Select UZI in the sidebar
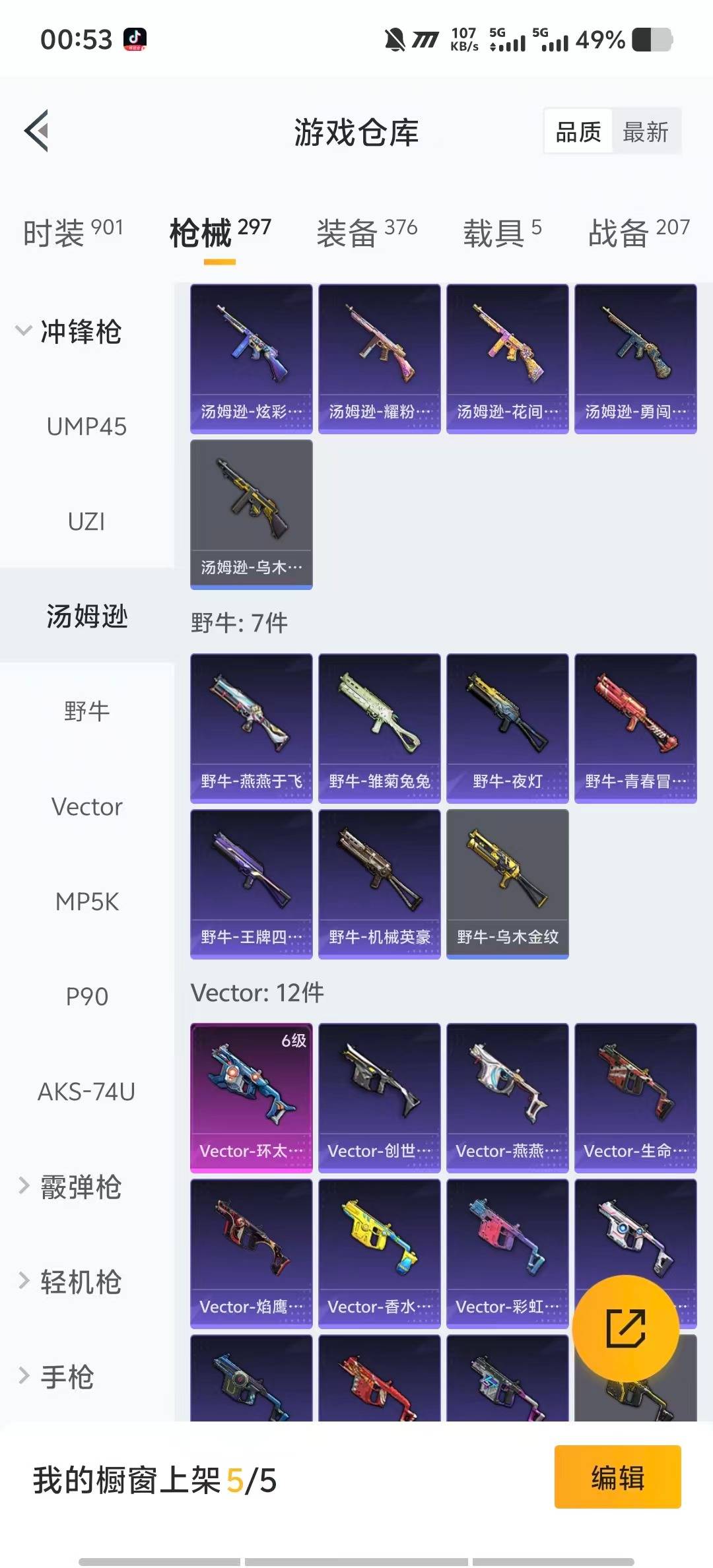The height and width of the screenshot is (1568, 713). pyautogui.click(x=86, y=522)
